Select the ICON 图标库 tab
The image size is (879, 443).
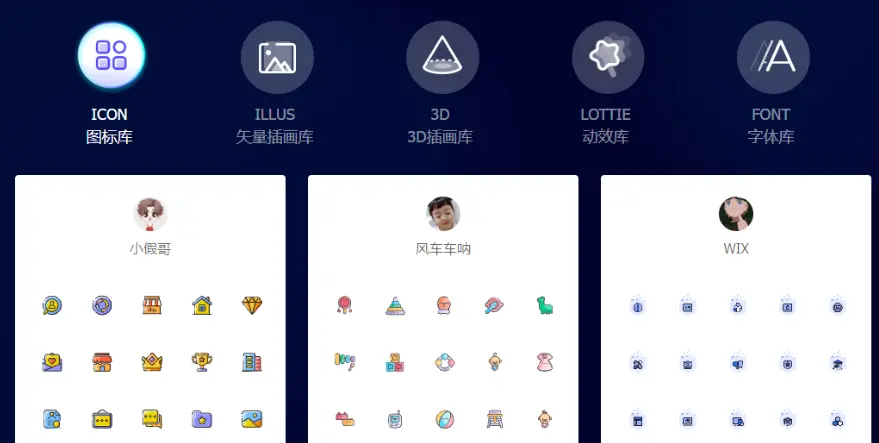[111, 57]
